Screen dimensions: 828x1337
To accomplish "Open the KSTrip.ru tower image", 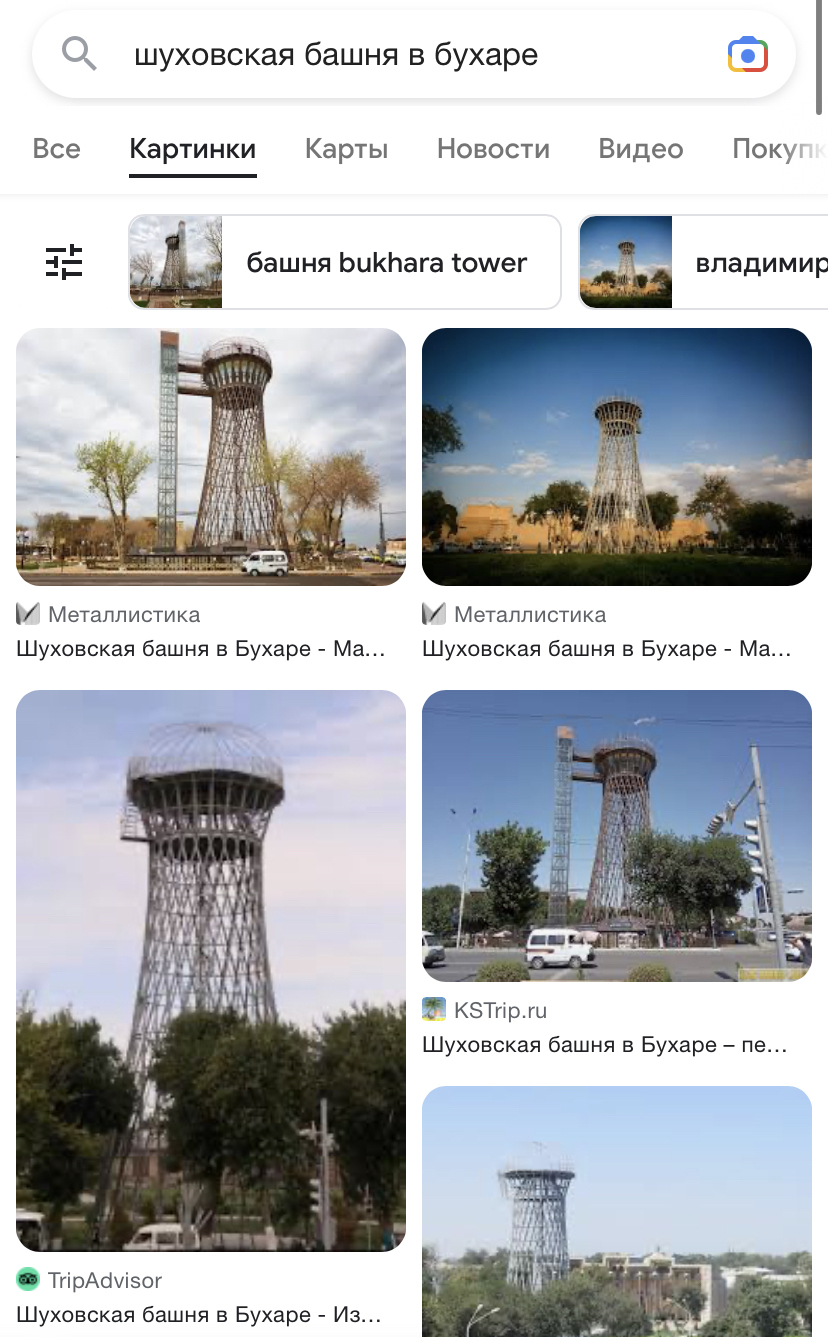I will pyautogui.click(x=617, y=836).
